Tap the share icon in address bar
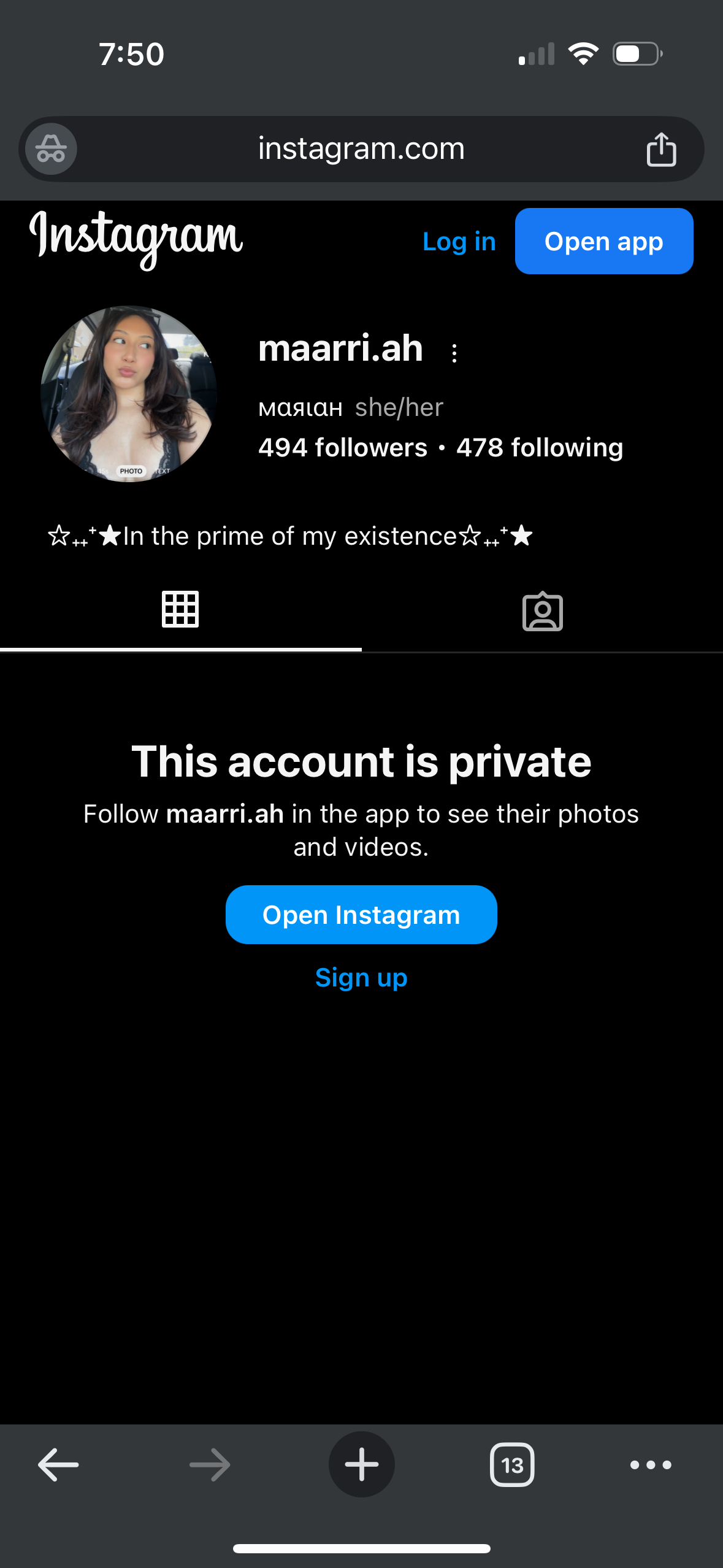Image resolution: width=723 pixels, height=1568 pixels. (661, 149)
